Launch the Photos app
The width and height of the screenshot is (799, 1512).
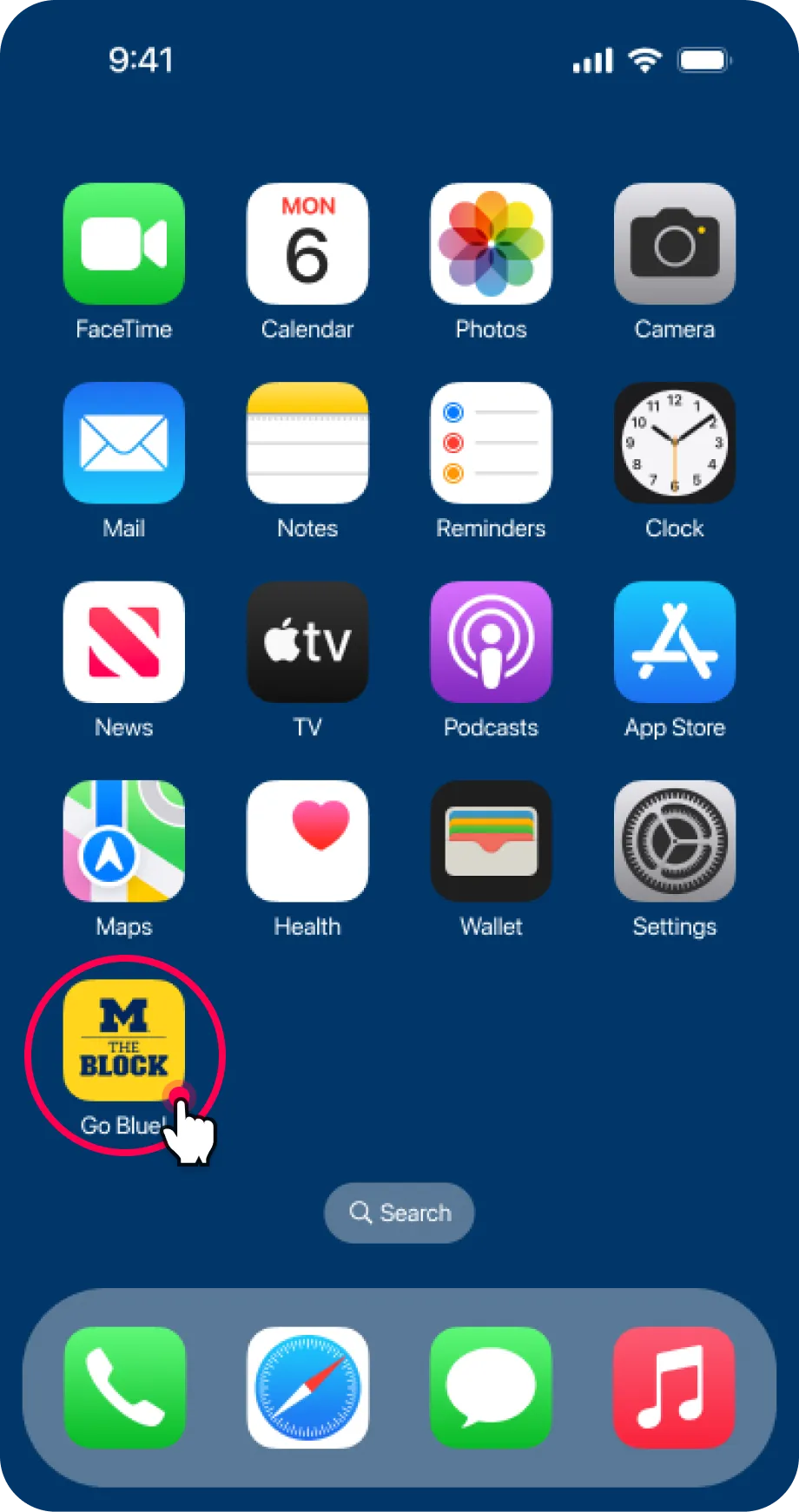[491, 244]
